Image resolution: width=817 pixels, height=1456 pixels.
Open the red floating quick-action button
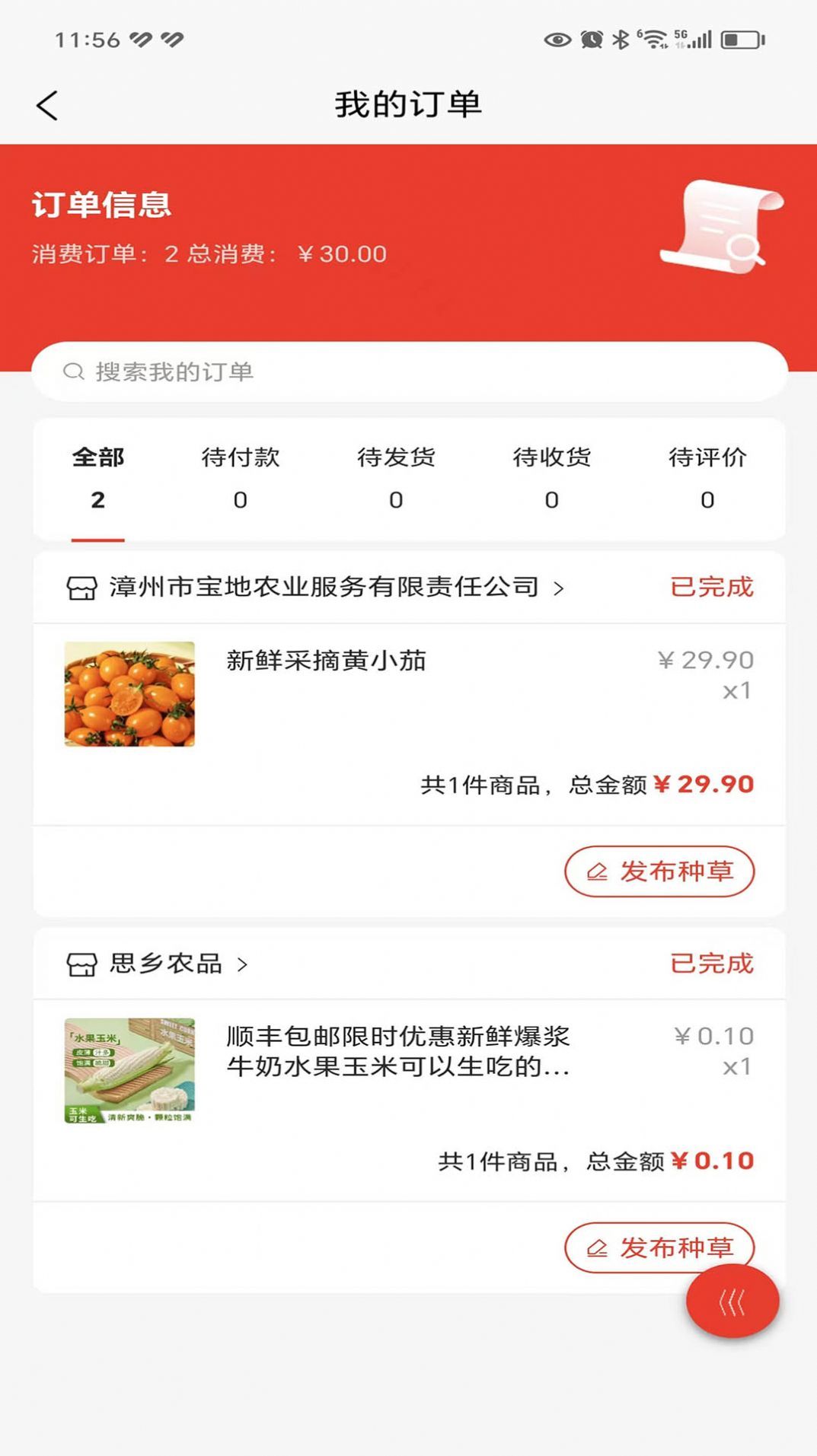732,1301
